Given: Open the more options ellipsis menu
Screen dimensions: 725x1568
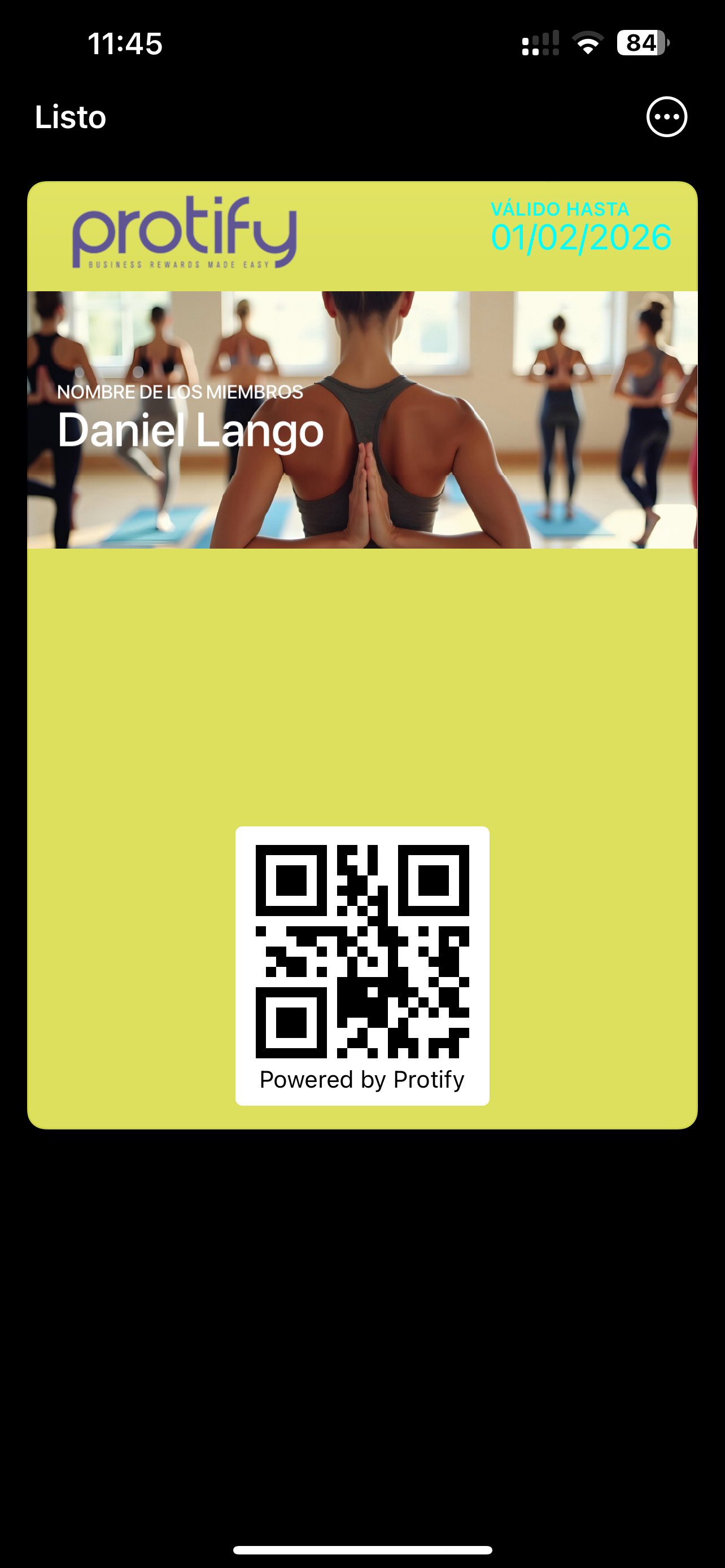Looking at the screenshot, I should click(667, 117).
